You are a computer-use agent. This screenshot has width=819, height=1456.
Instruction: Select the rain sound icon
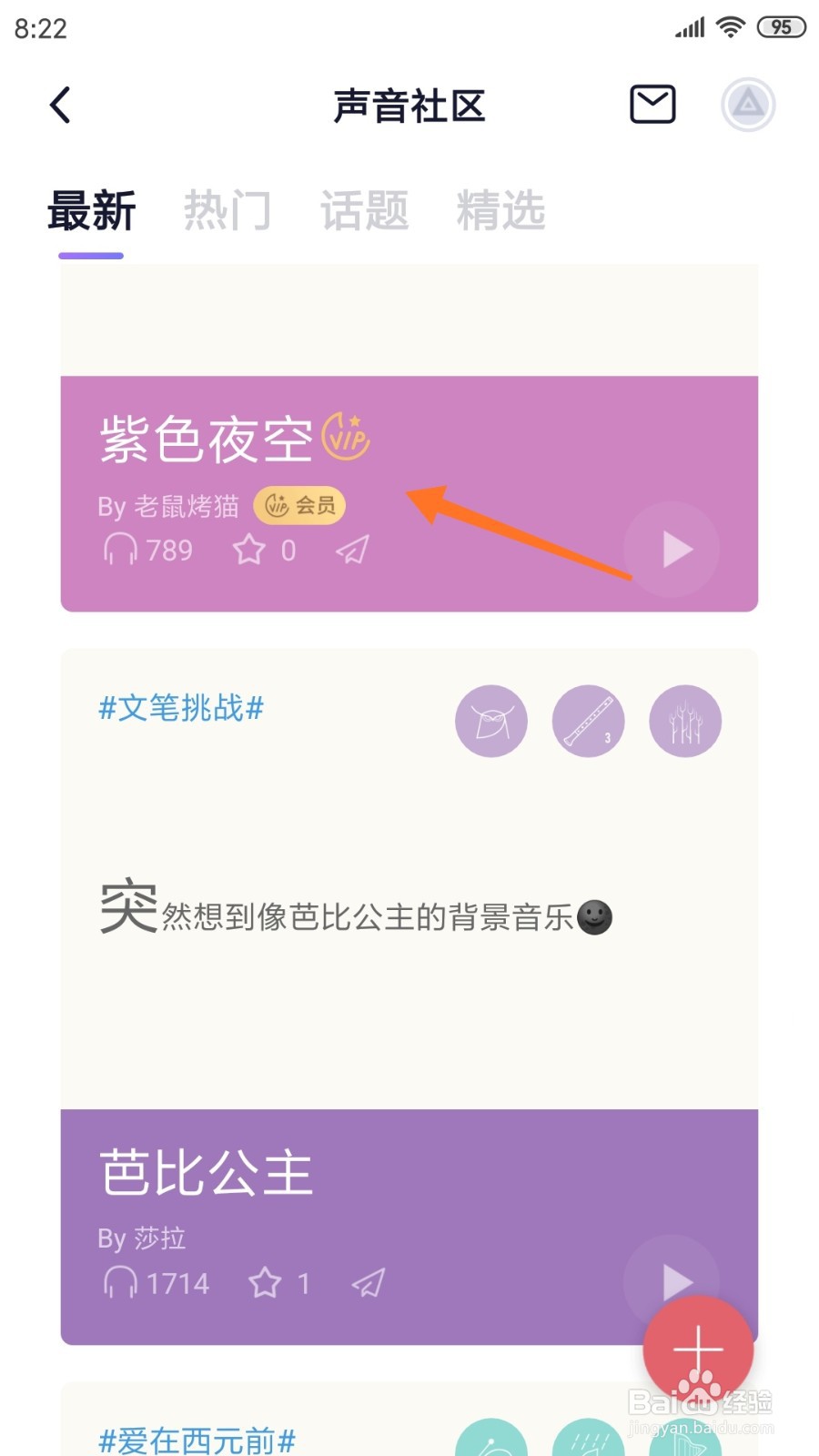tap(588, 1442)
